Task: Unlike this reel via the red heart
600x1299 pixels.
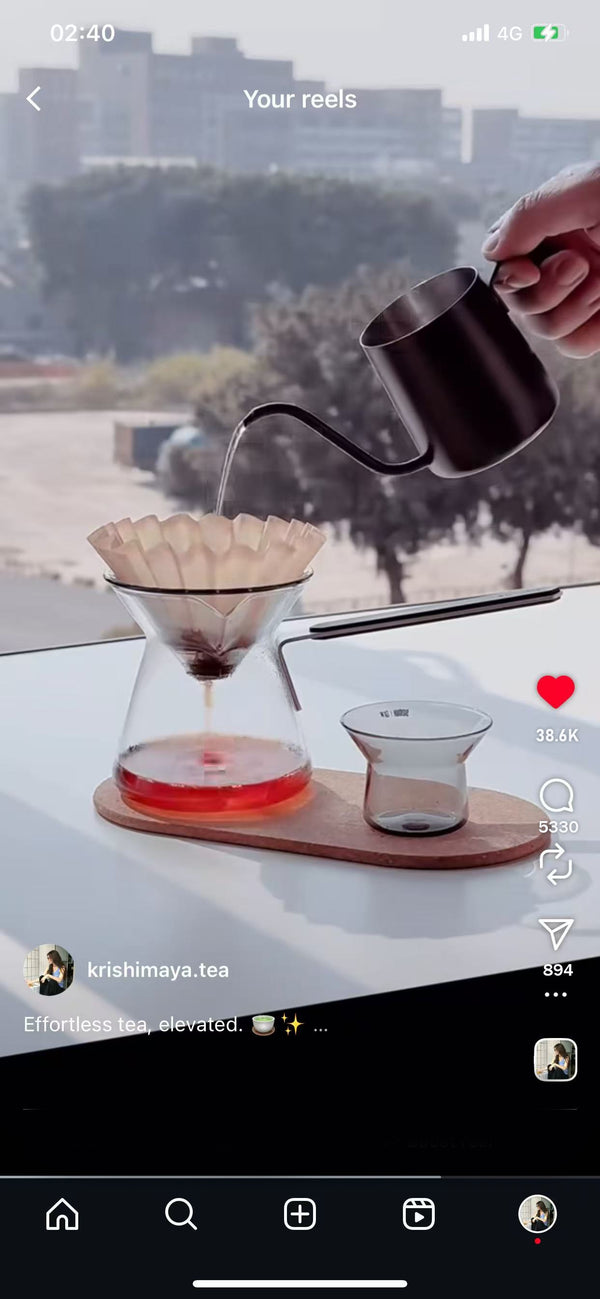Action: [x=555, y=691]
